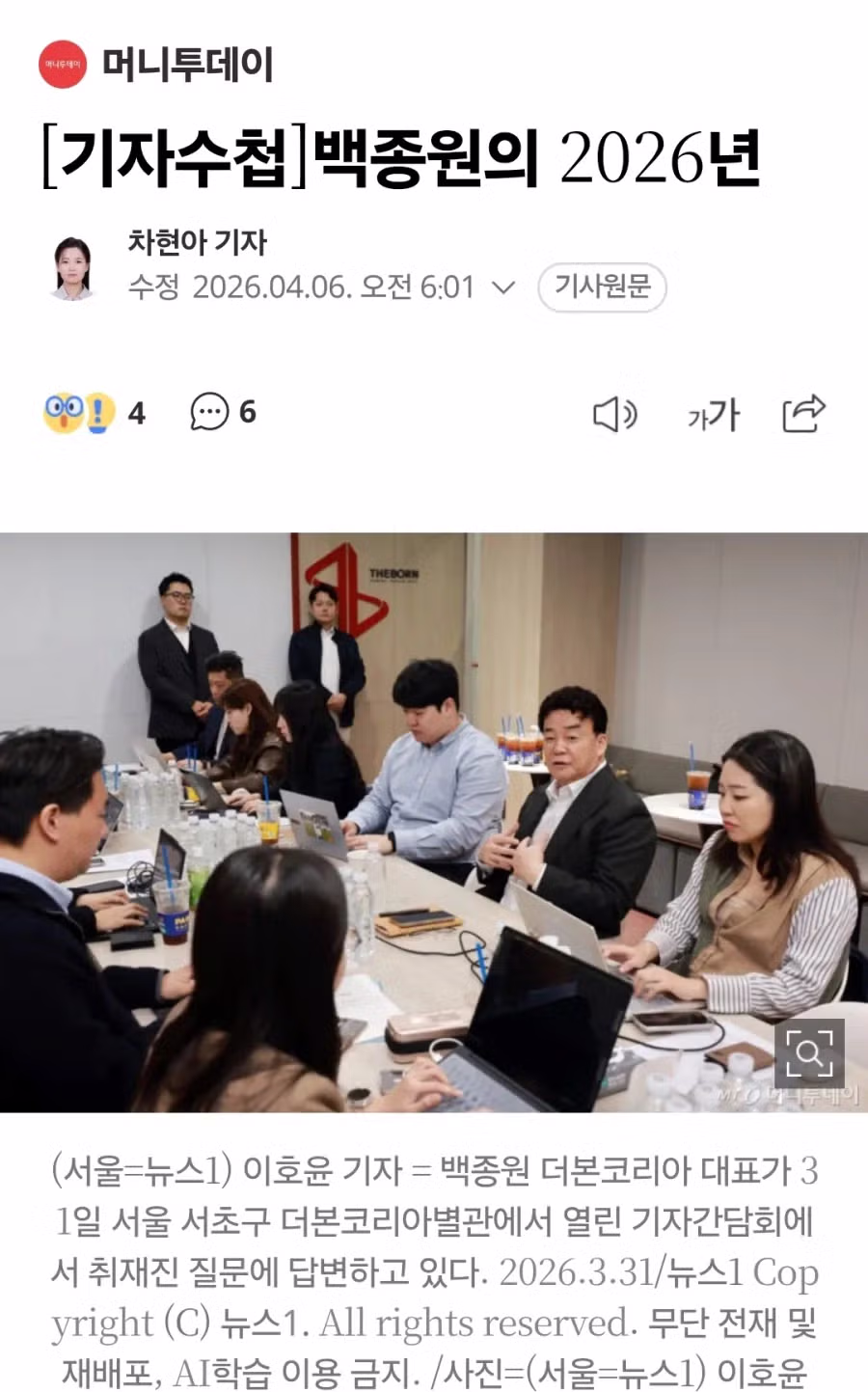The width and height of the screenshot is (868, 1392).
Task: React to the article with emoji
Action: click(79, 413)
